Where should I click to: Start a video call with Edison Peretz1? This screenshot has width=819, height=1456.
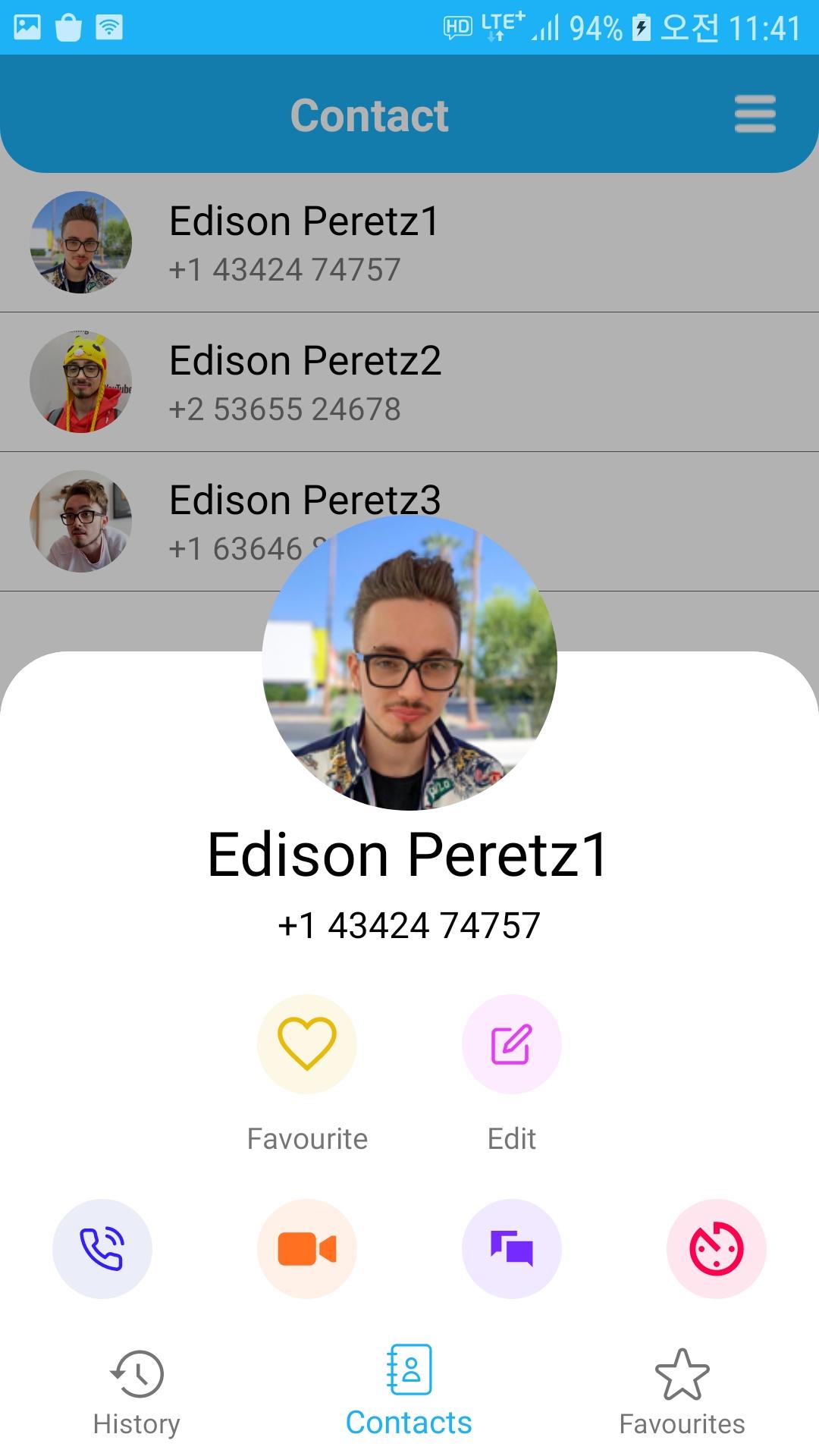pos(306,1248)
